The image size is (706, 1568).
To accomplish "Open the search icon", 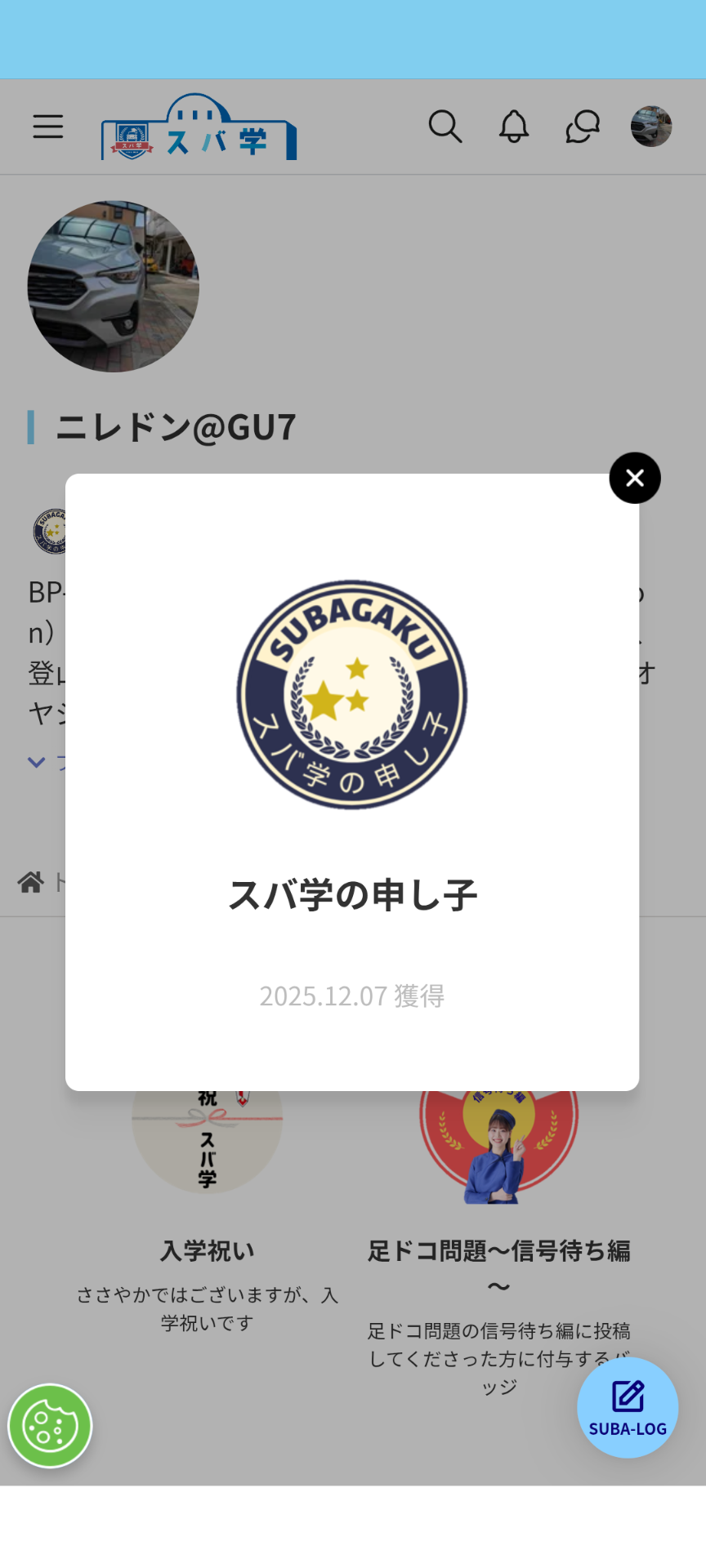I will [x=445, y=127].
